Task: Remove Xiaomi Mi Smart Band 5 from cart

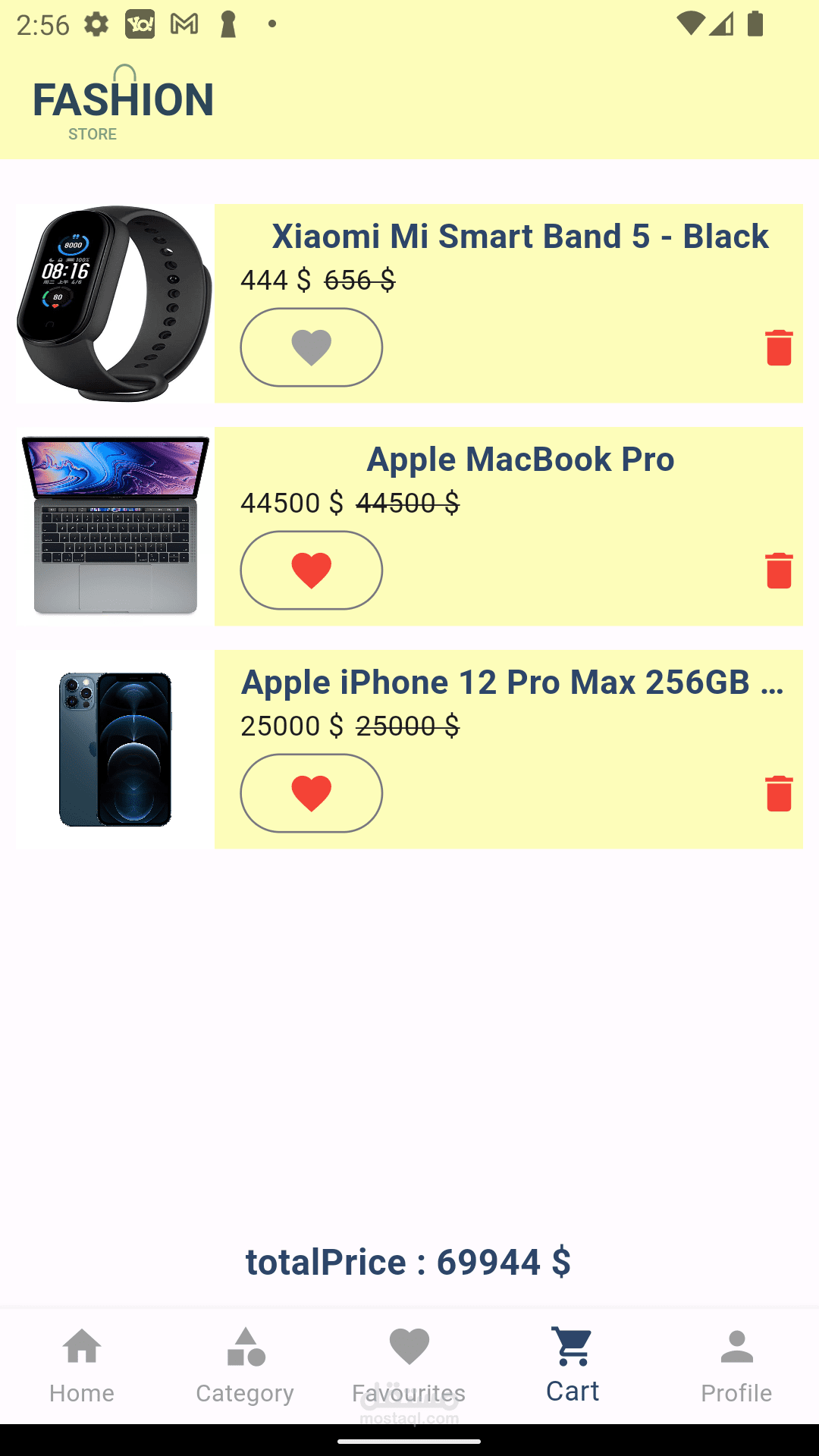Action: (778, 347)
